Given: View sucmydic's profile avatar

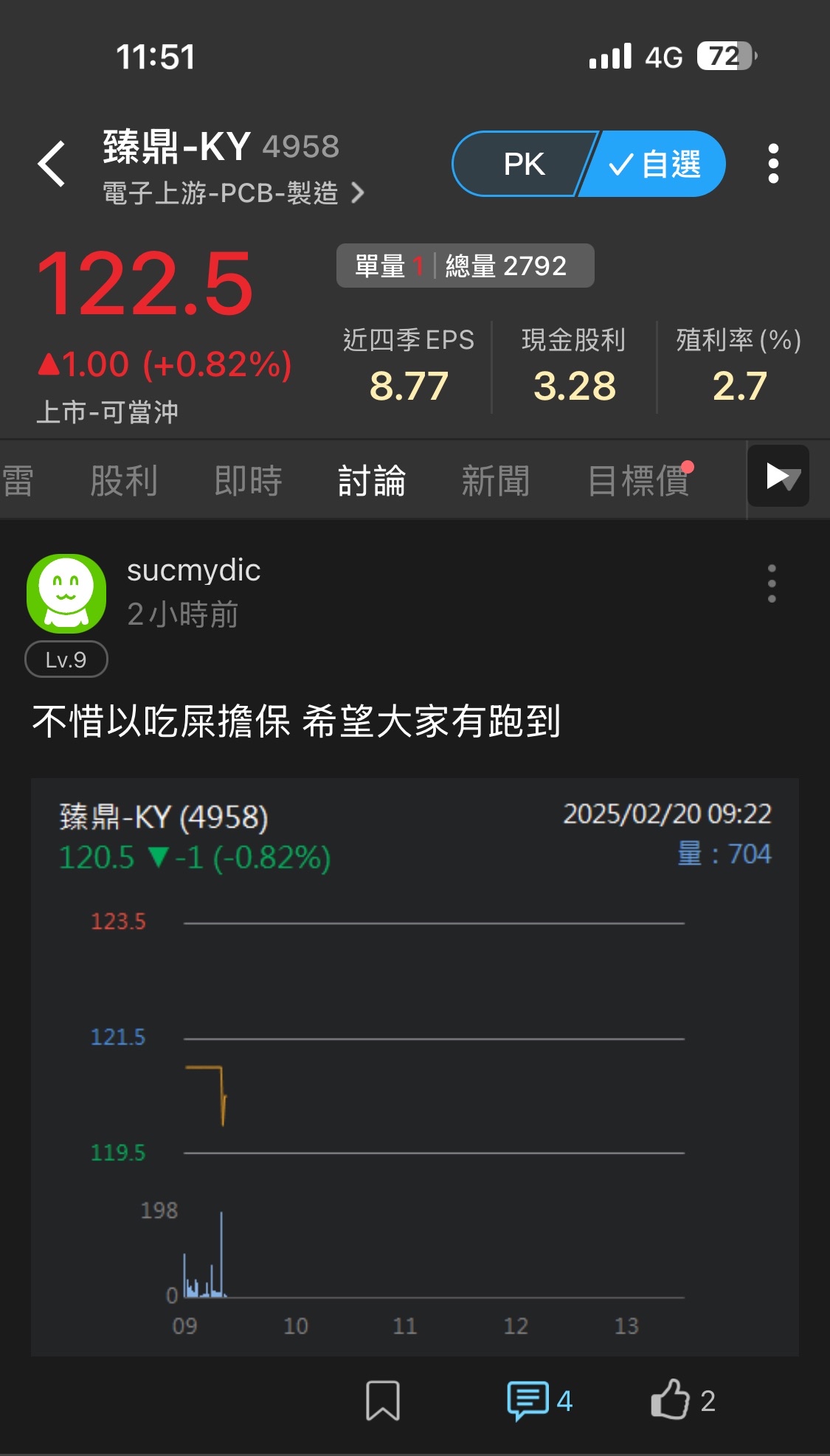Looking at the screenshot, I should click(x=66, y=594).
